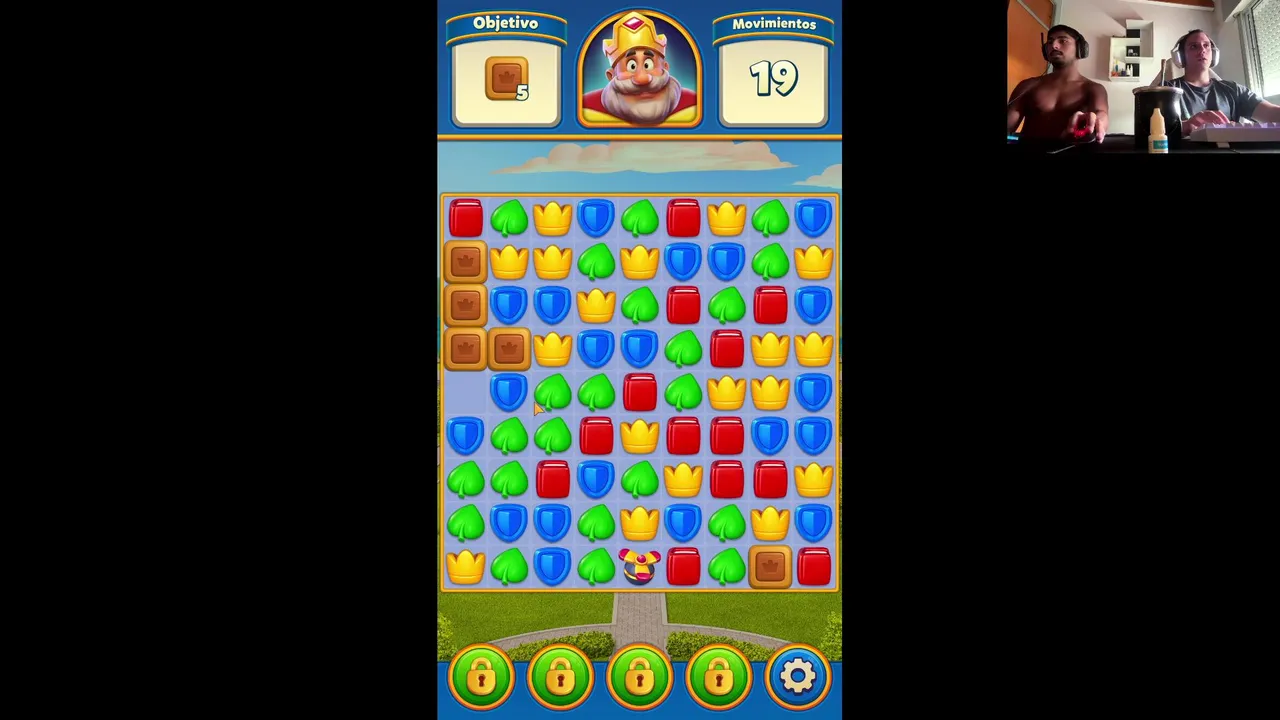Open the settings gear
The height and width of the screenshot is (720, 1280).
(x=797, y=677)
